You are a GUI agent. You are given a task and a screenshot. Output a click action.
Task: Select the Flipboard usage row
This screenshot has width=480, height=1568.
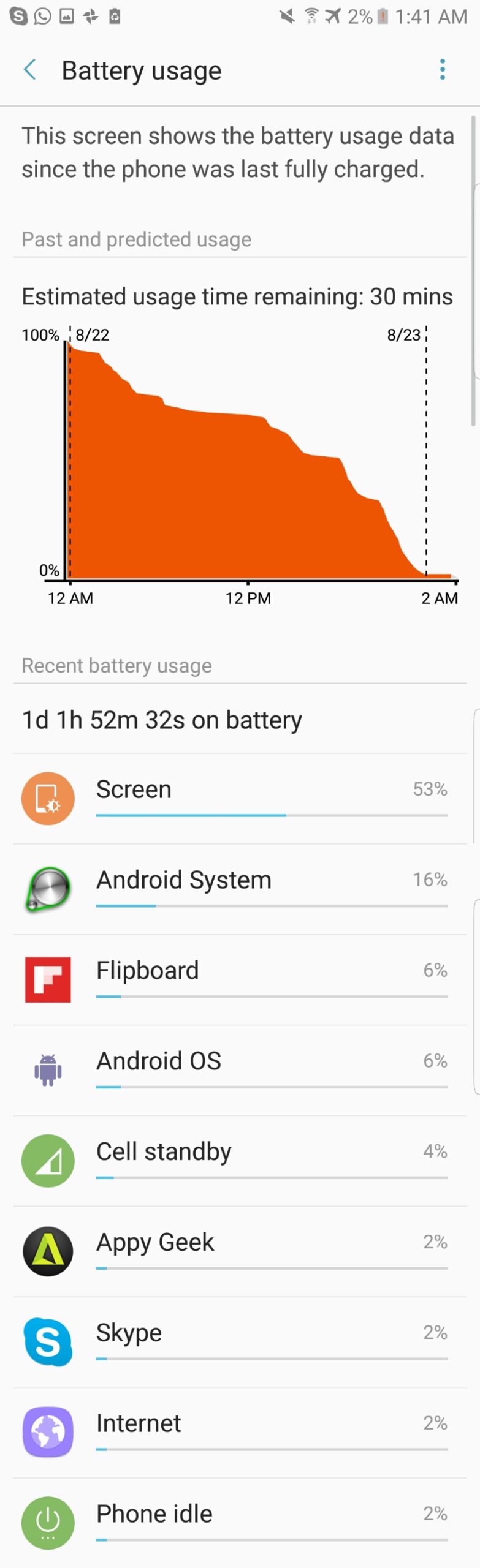click(240, 979)
